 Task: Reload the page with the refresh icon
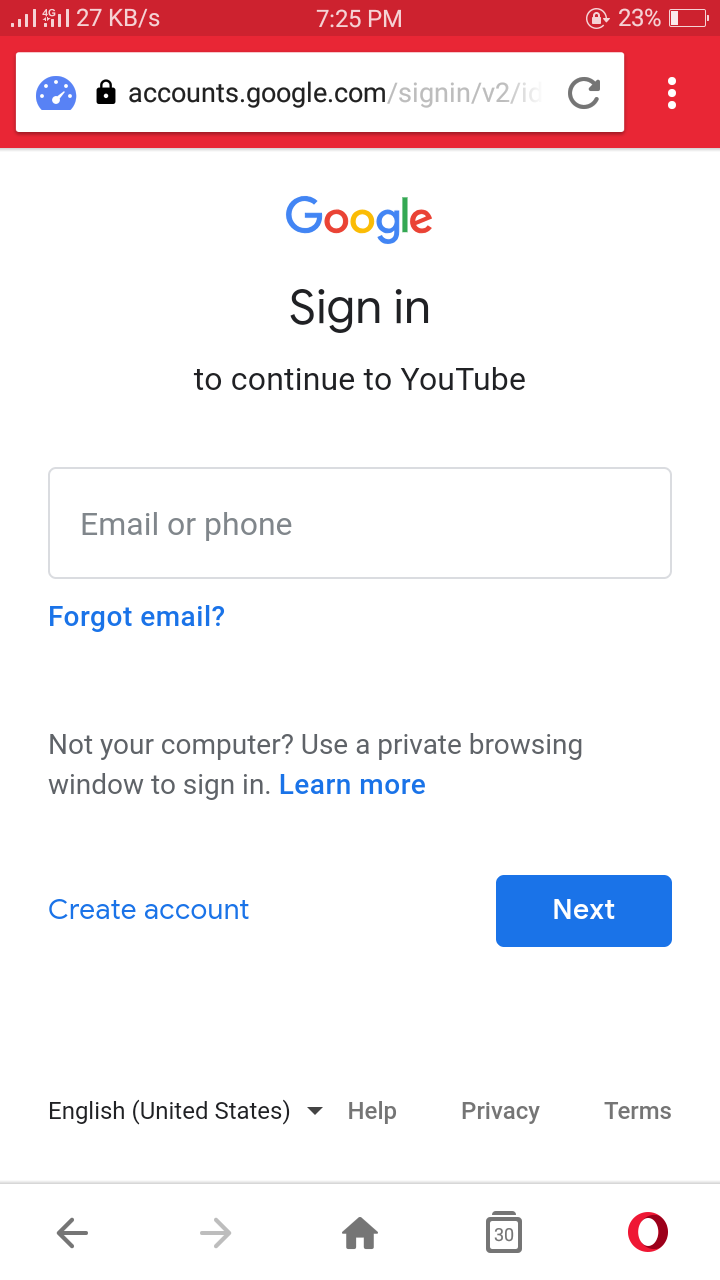click(584, 94)
